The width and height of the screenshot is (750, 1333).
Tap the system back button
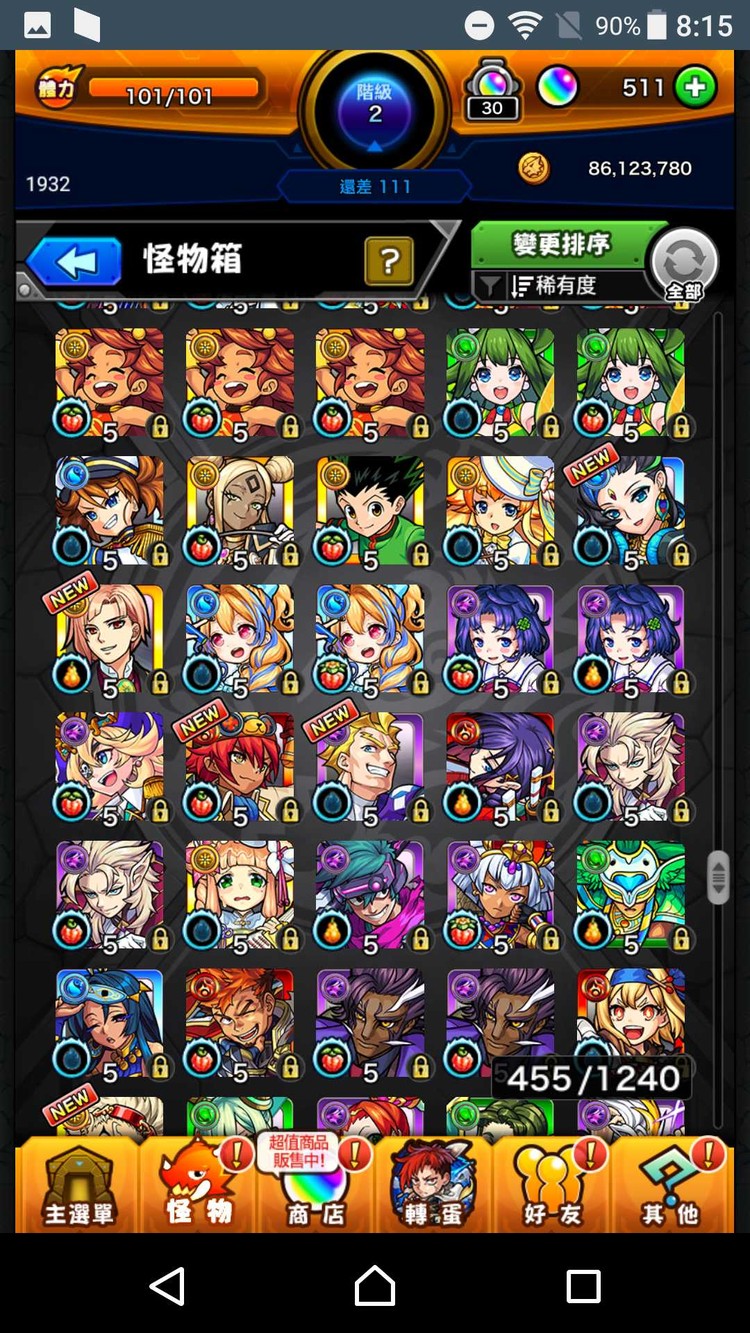[x=167, y=1285]
